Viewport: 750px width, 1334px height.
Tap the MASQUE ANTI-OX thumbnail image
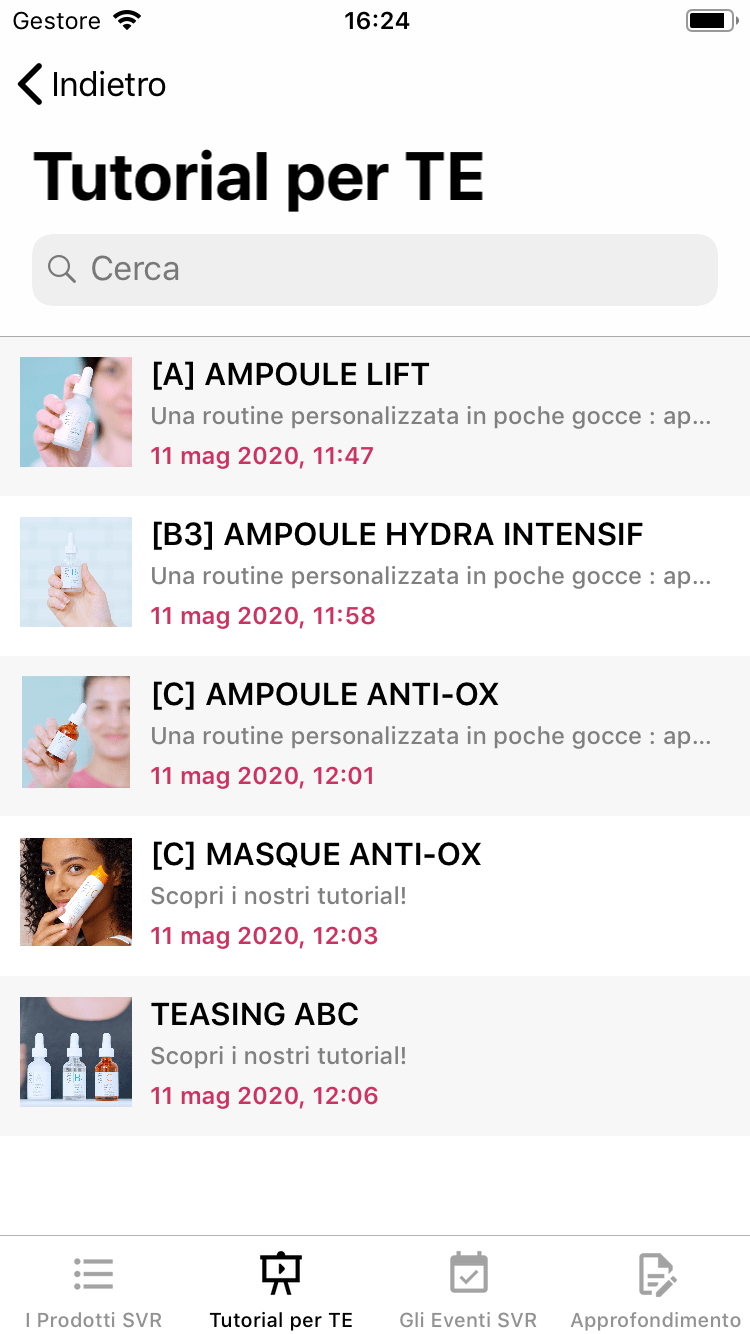pos(75,892)
